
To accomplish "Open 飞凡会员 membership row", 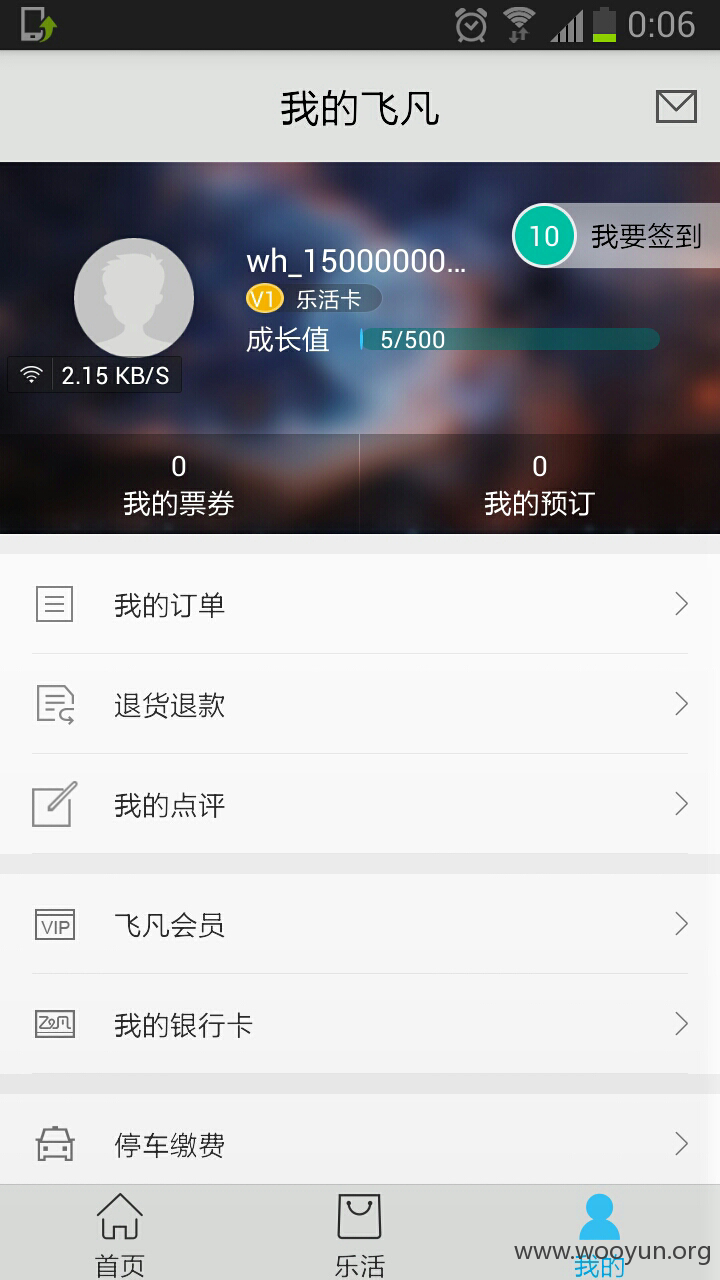I will point(360,924).
